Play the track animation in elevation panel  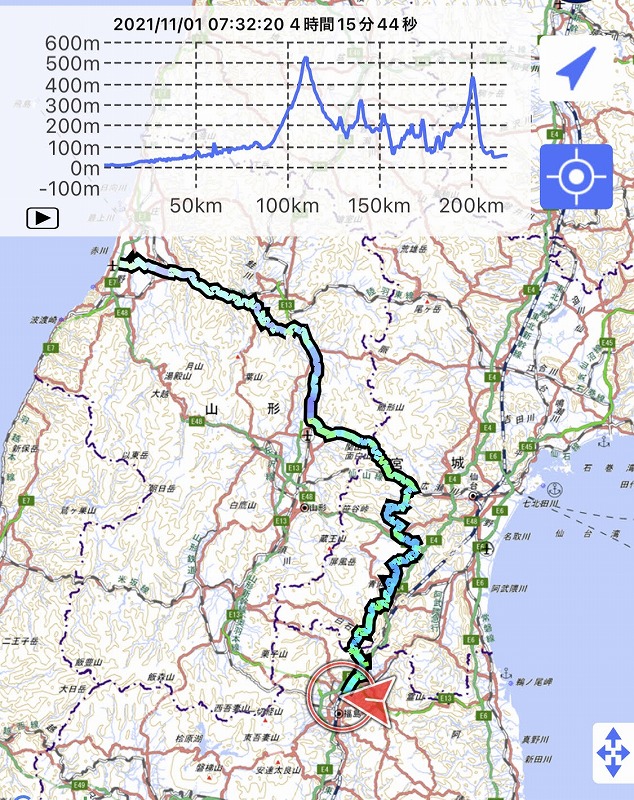coord(43,217)
